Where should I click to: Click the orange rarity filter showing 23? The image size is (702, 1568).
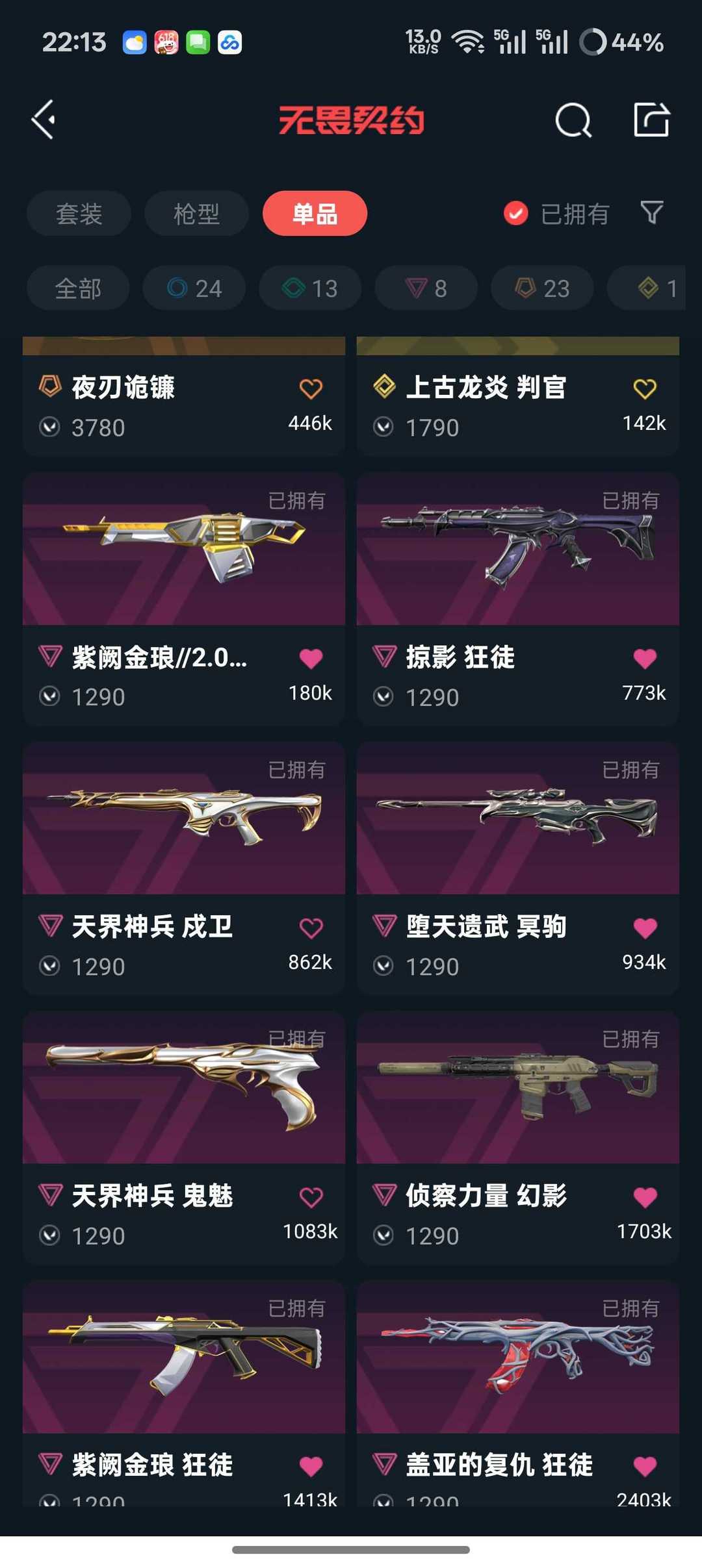click(541, 288)
